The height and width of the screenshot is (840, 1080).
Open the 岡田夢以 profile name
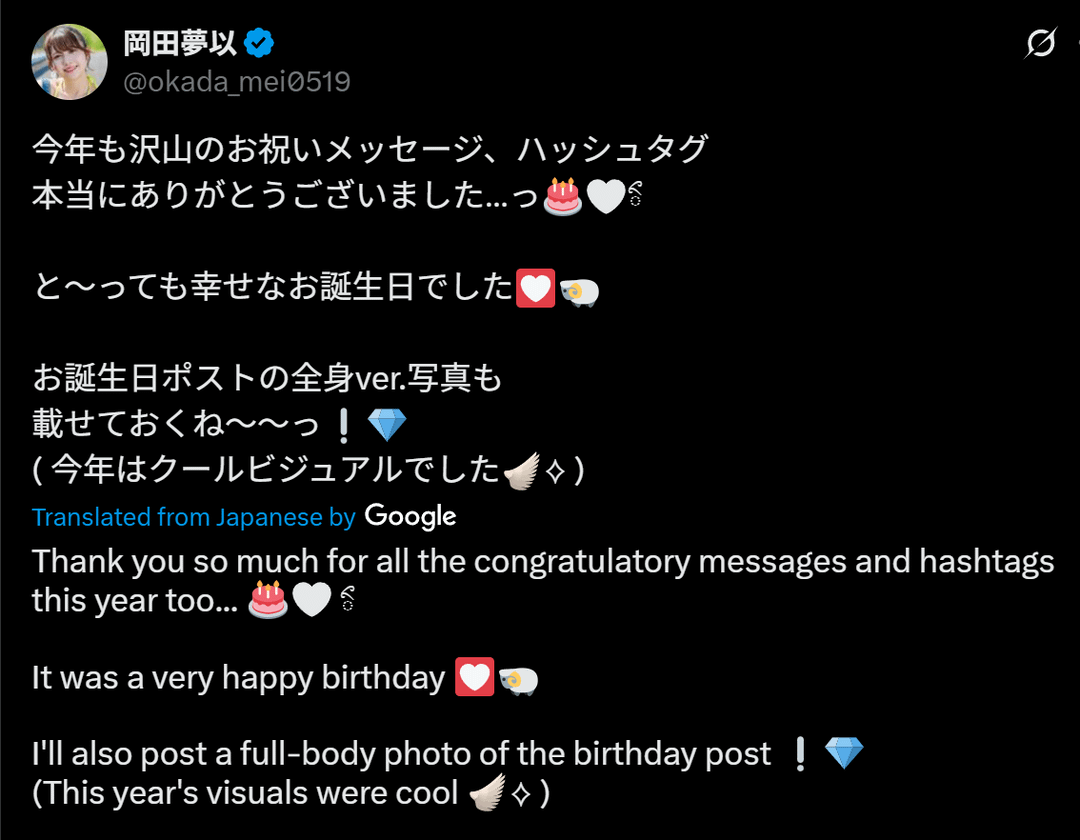[x=180, y=43]
